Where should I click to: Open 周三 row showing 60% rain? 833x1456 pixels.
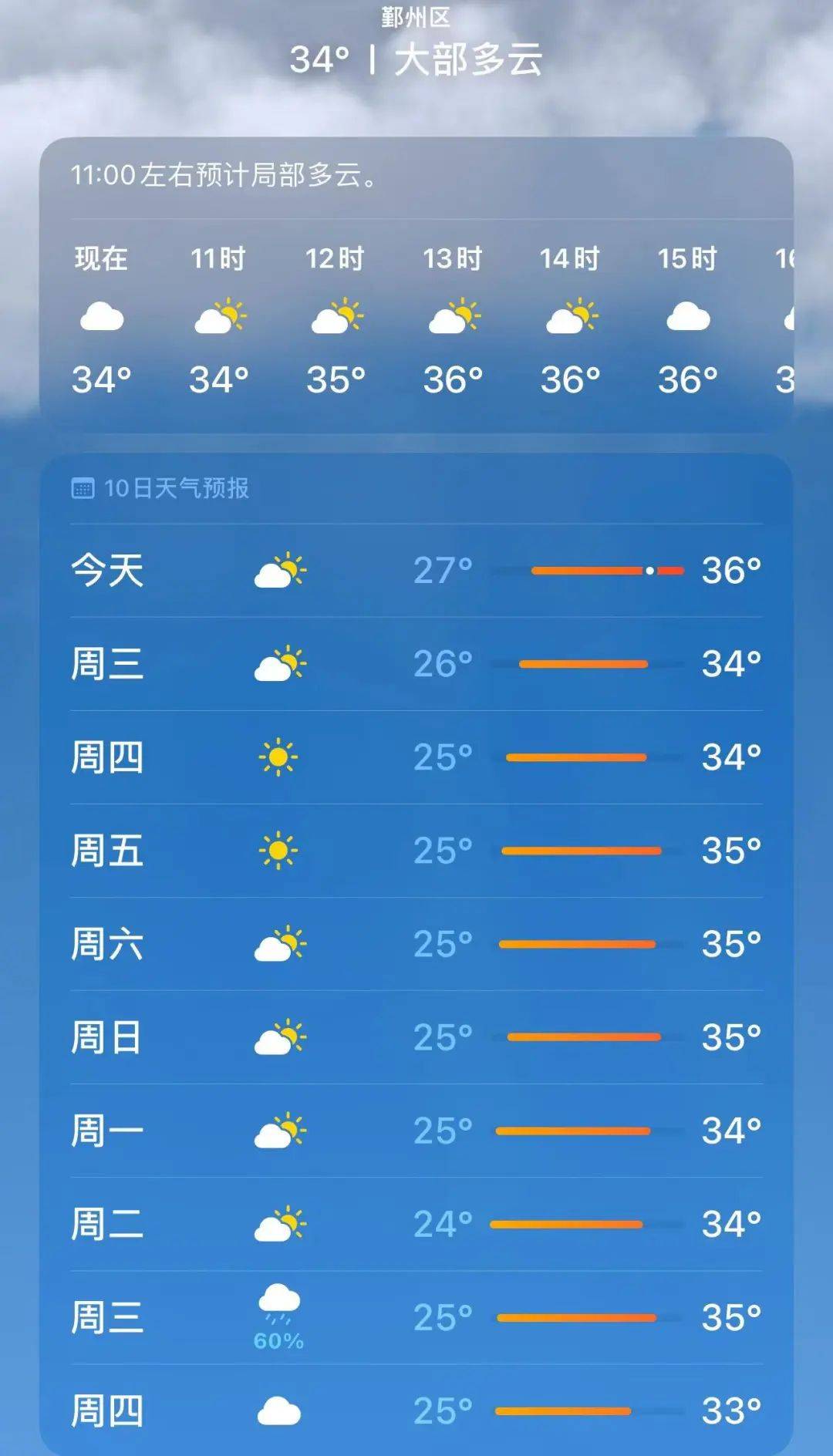(416, 1317)
